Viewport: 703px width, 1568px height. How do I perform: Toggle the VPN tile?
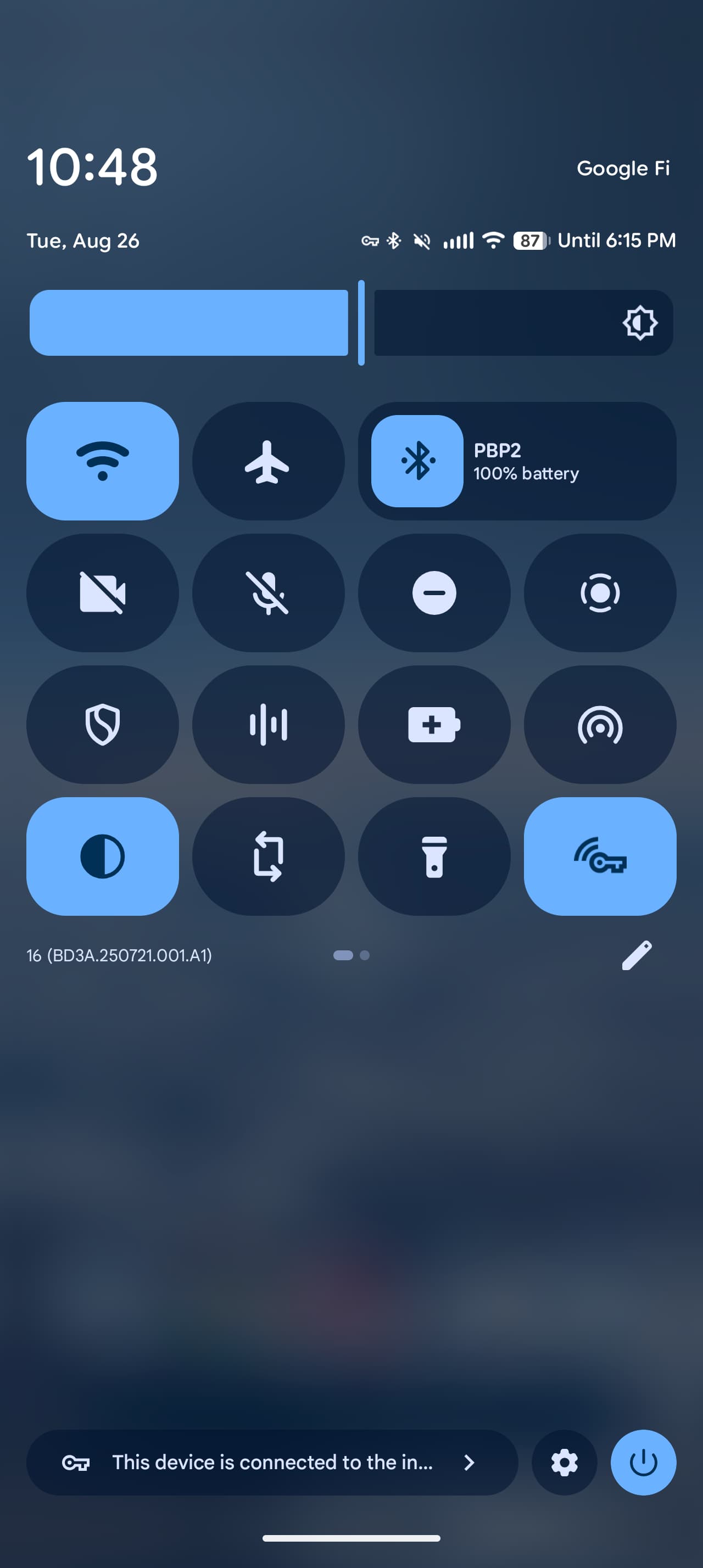click(x=600, y=856)
